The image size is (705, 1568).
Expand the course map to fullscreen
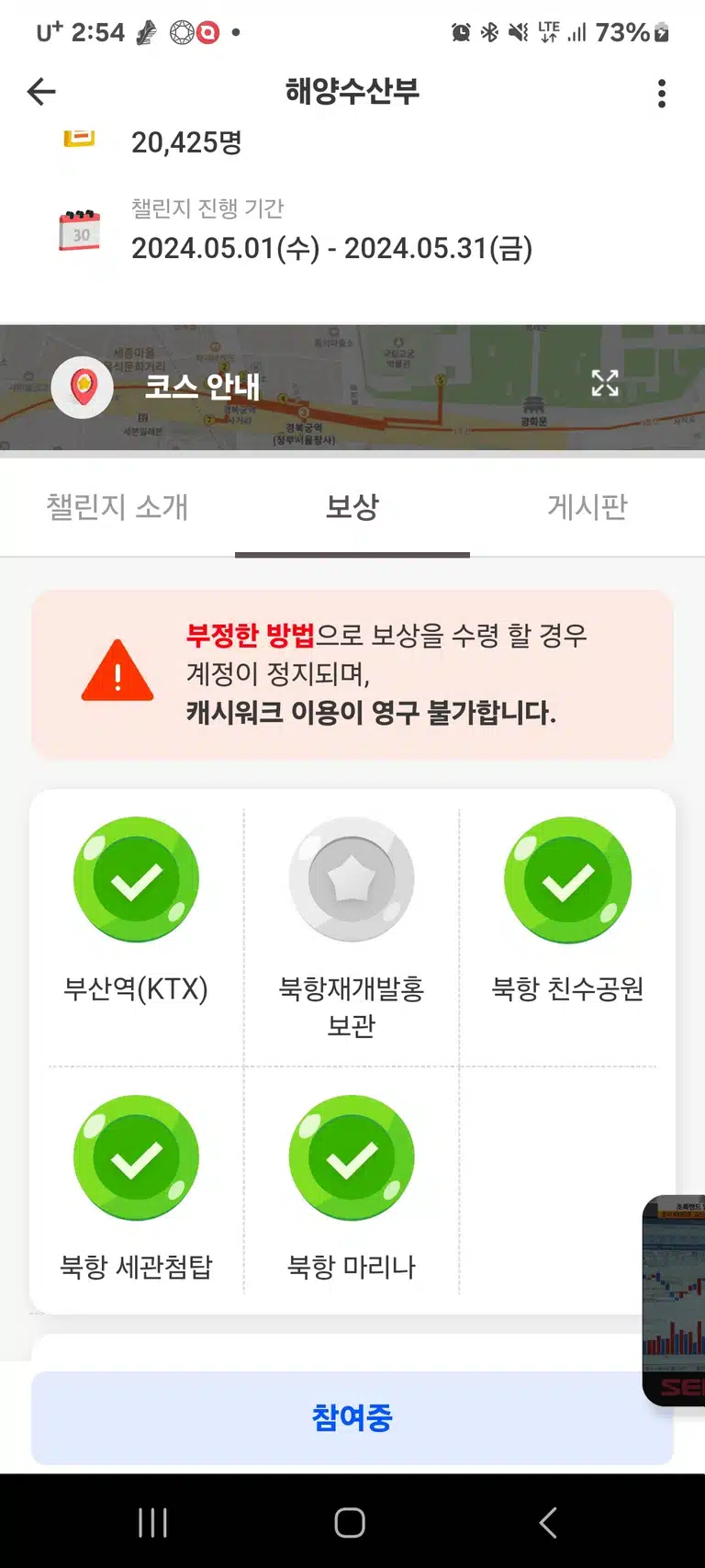[x=605, y=383]
